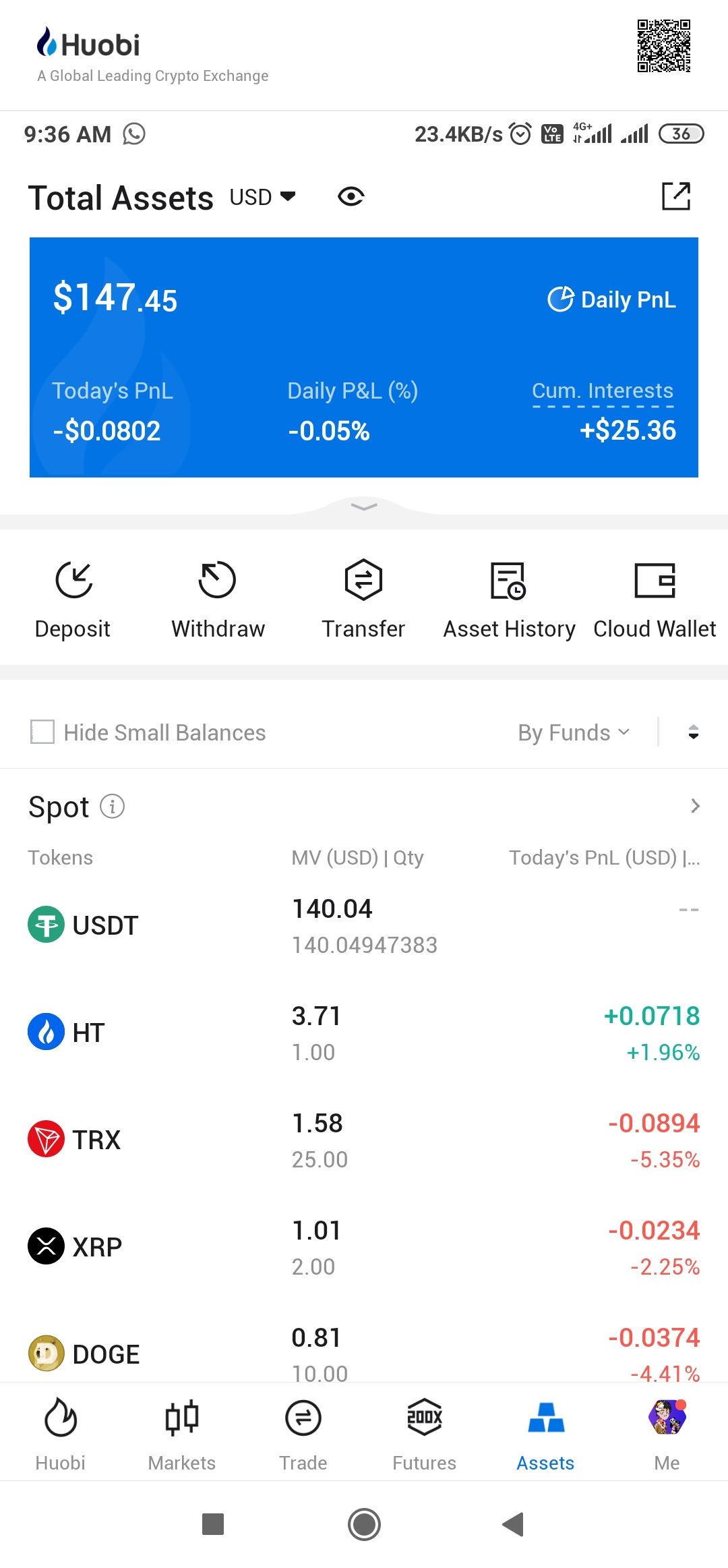Viewport: 728px width, 1568px height.
Task: Open the USD currency dropdown
Action: coord(262,197)
